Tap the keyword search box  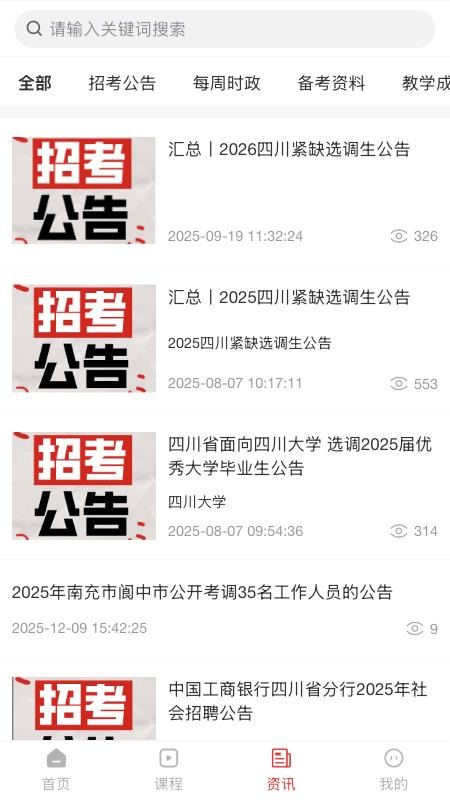pyautogui.click(x=224, y=29)
